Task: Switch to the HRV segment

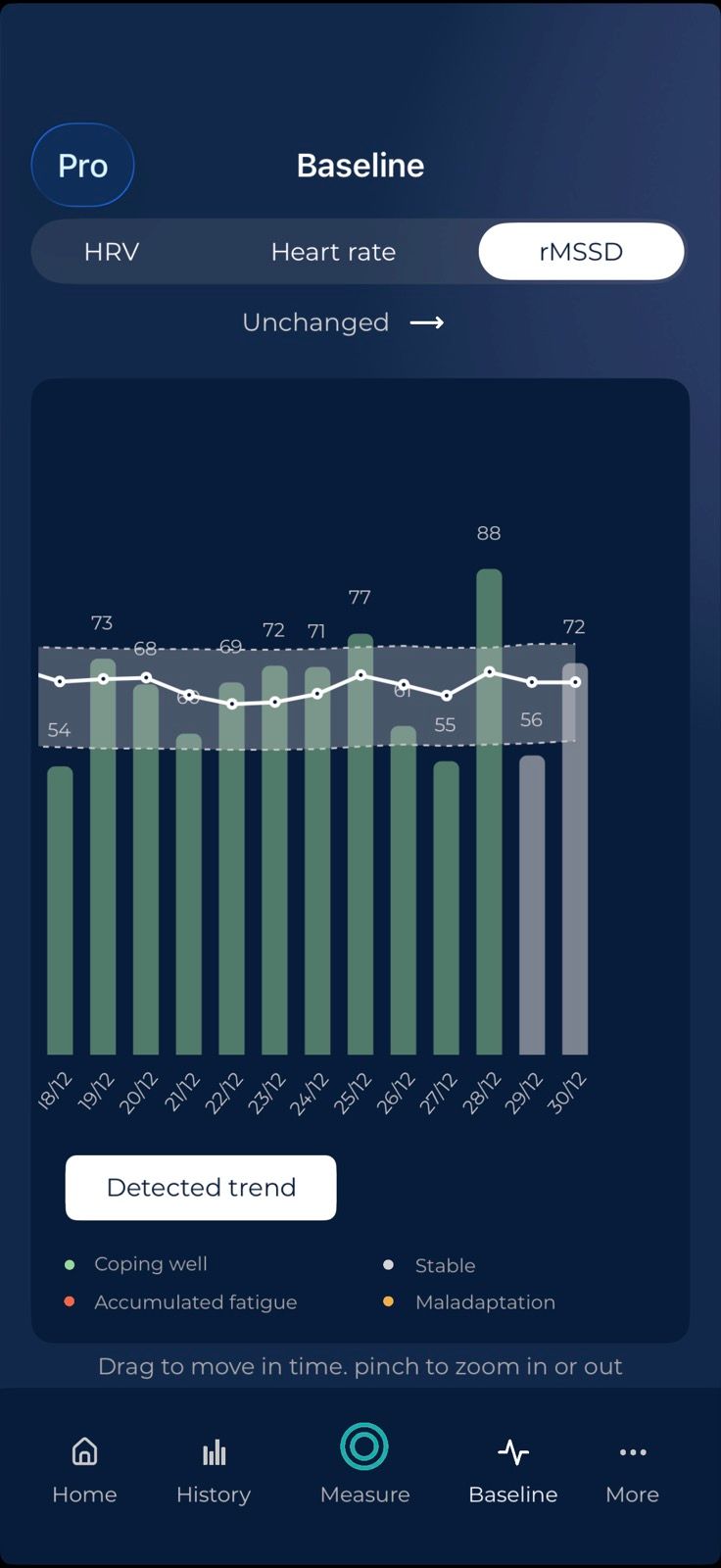Action: [x=112, y=252]
